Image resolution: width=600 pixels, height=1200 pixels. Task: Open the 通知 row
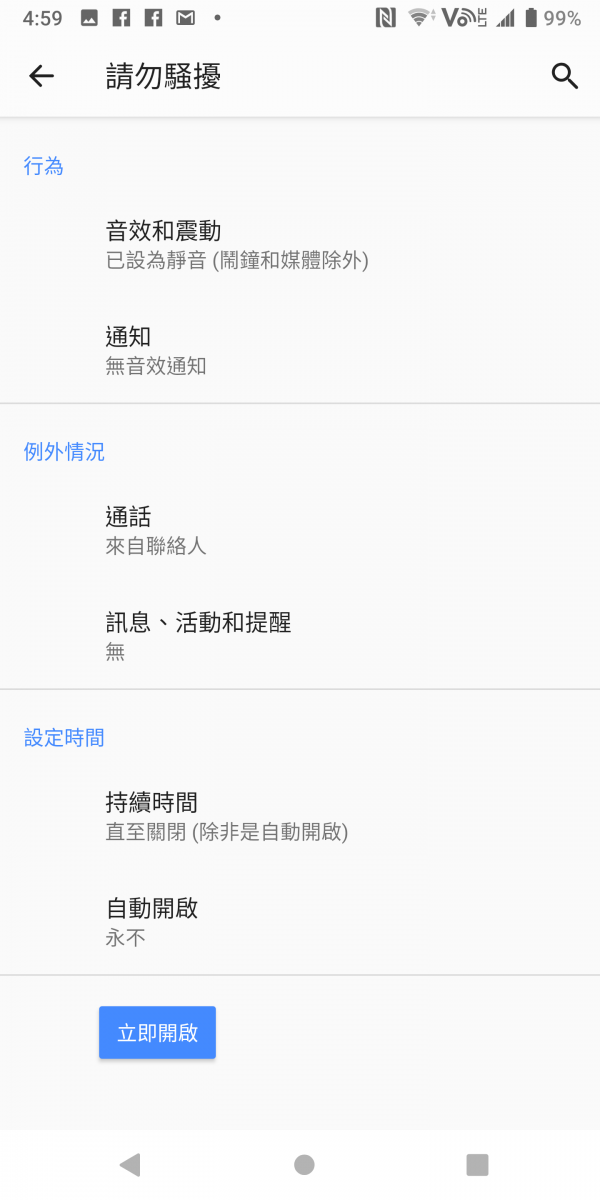tap(300, 351)
